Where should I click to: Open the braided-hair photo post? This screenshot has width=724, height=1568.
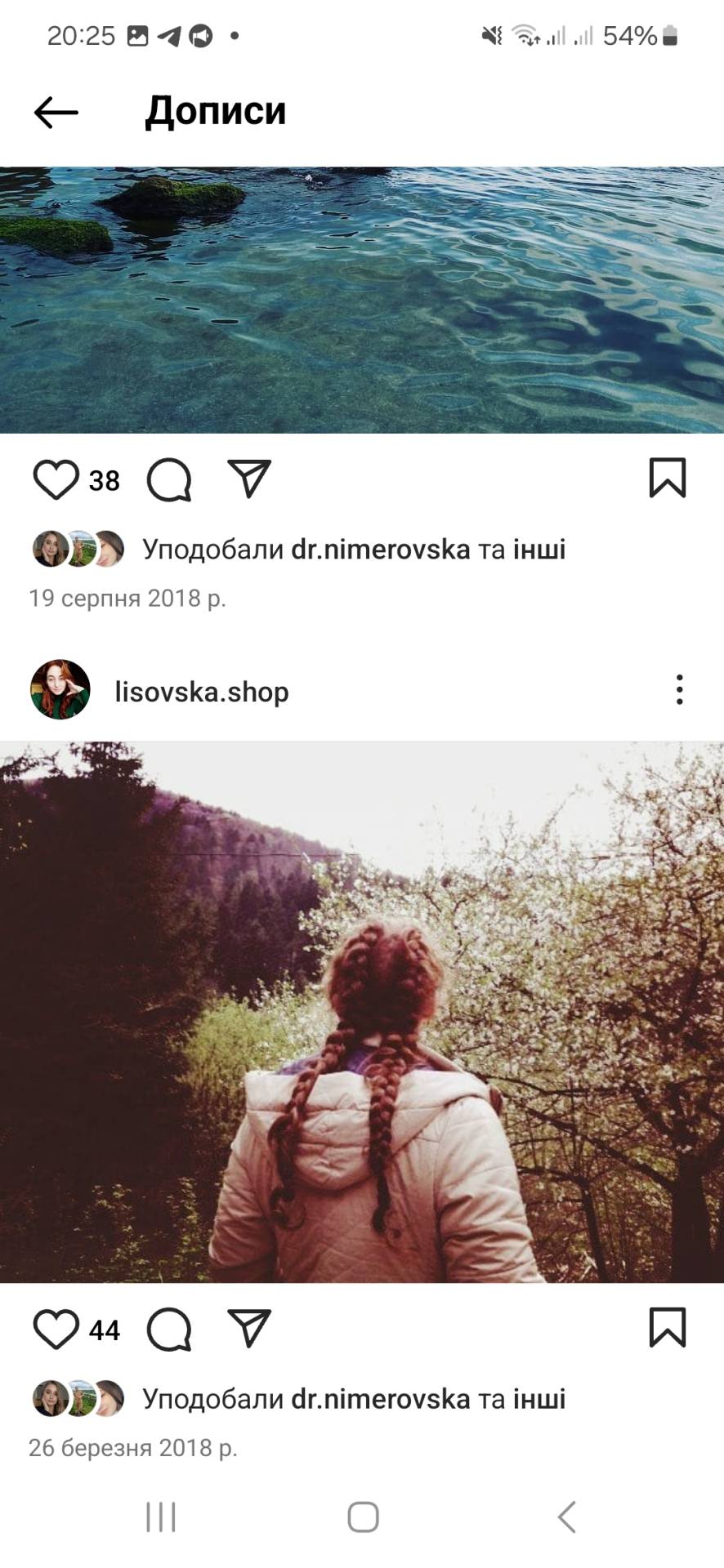tap(362, 1011)
